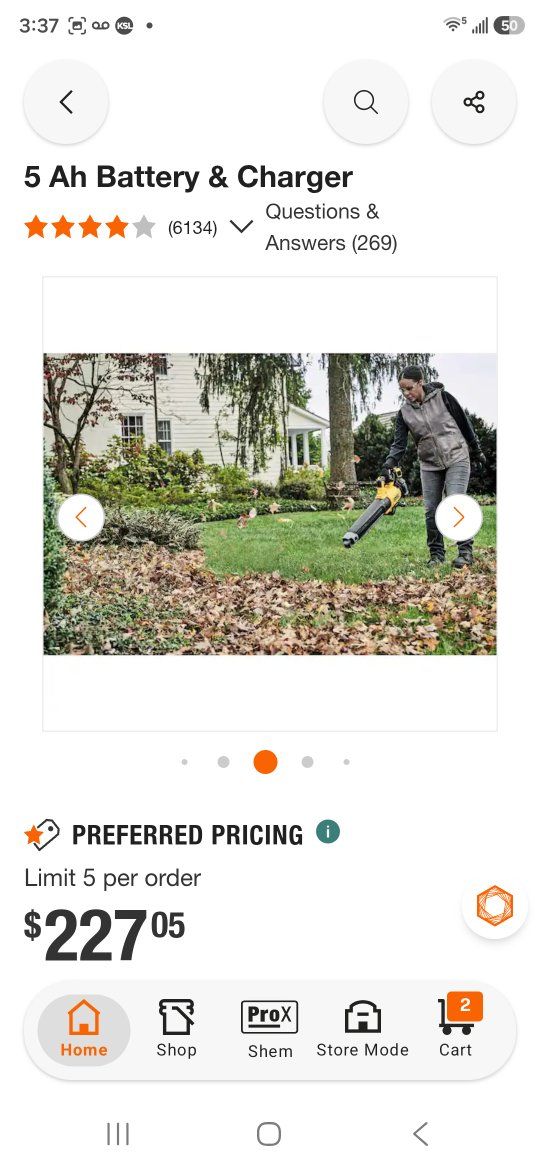This screenshot has height=1170, width=540.
Task: Open the system recent apps view
Action: (118, 1133)
